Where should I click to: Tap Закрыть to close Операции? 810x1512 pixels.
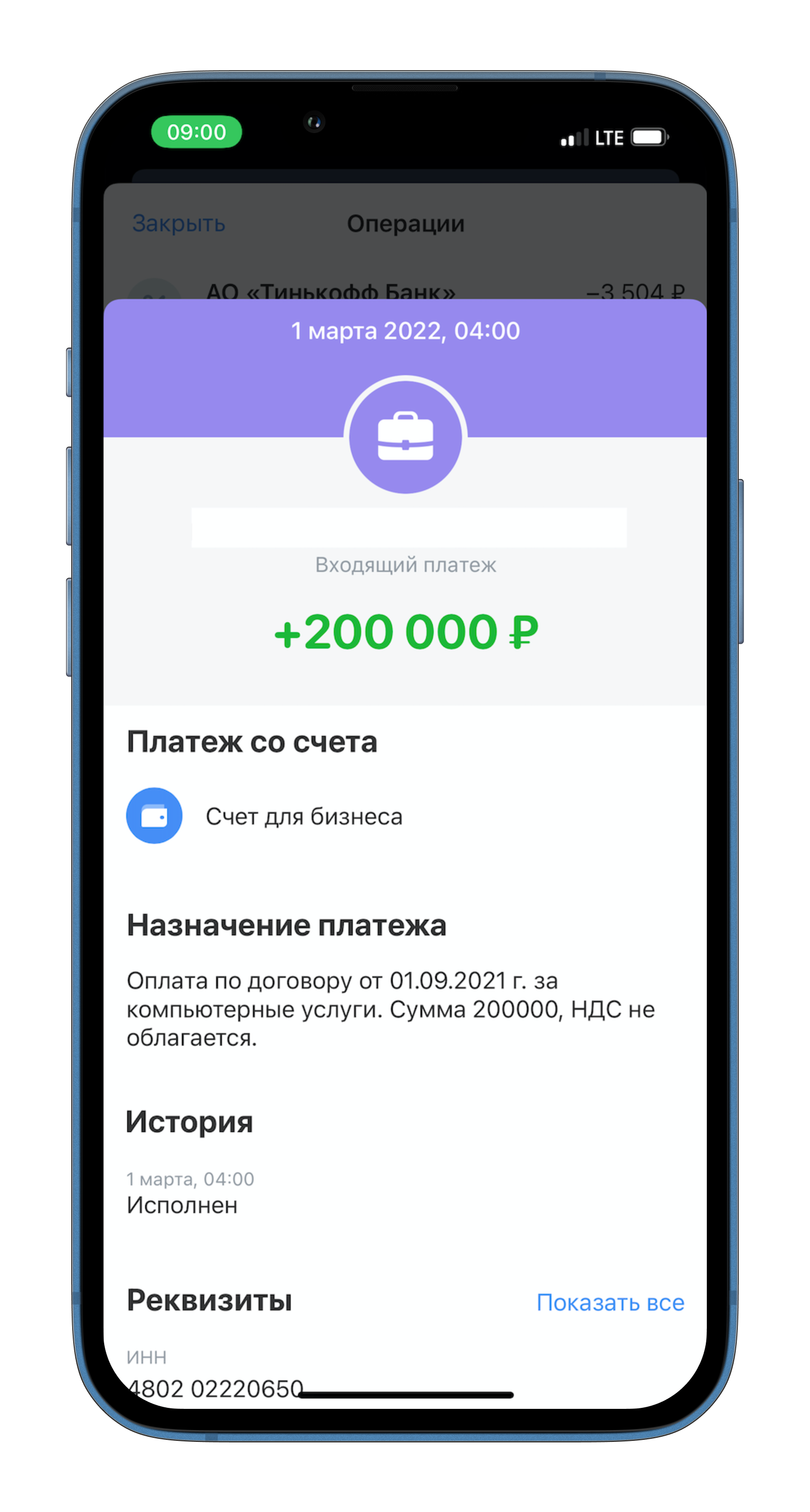[179, 224]
